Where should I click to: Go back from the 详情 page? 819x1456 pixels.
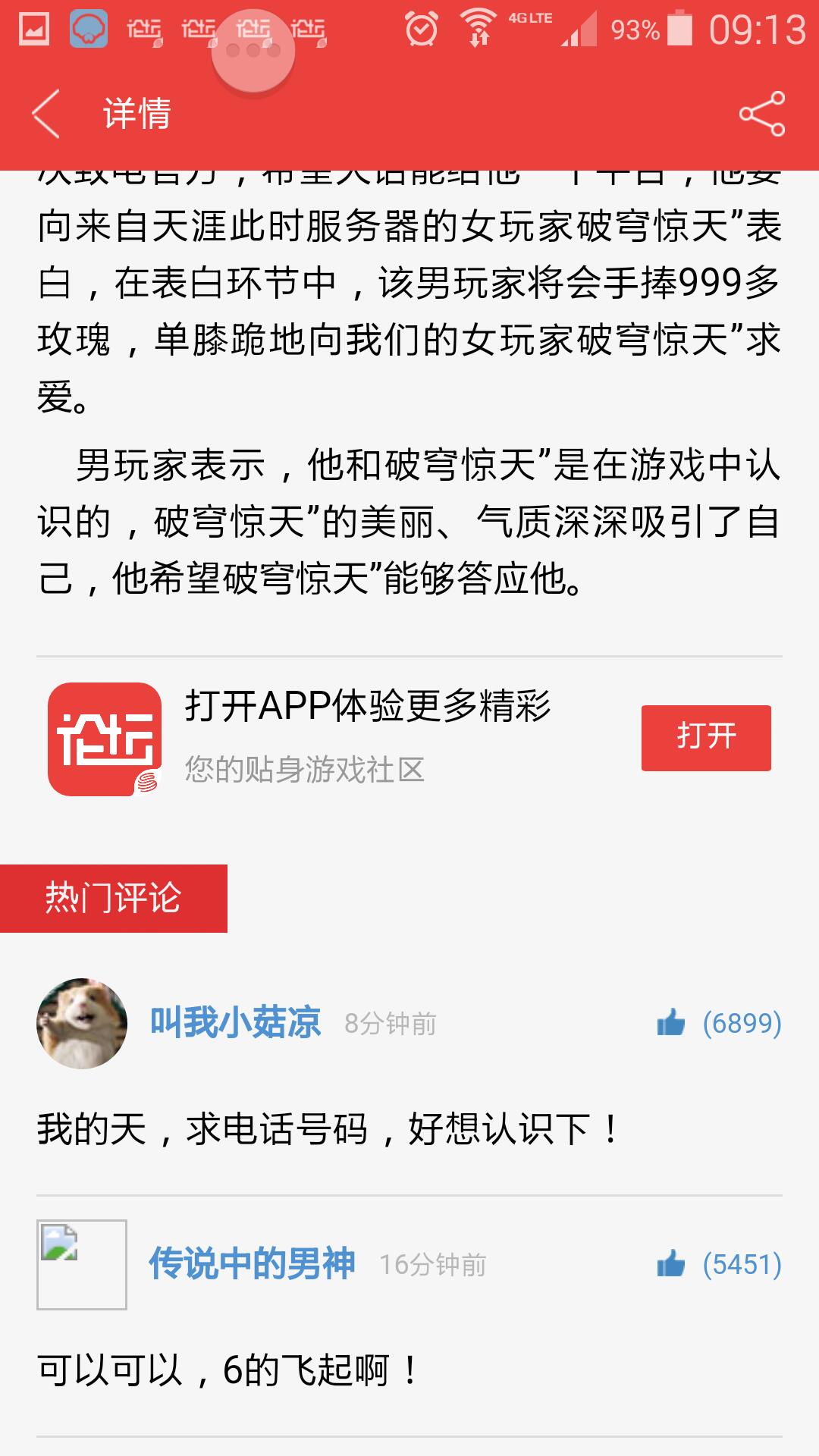(47, 114)
